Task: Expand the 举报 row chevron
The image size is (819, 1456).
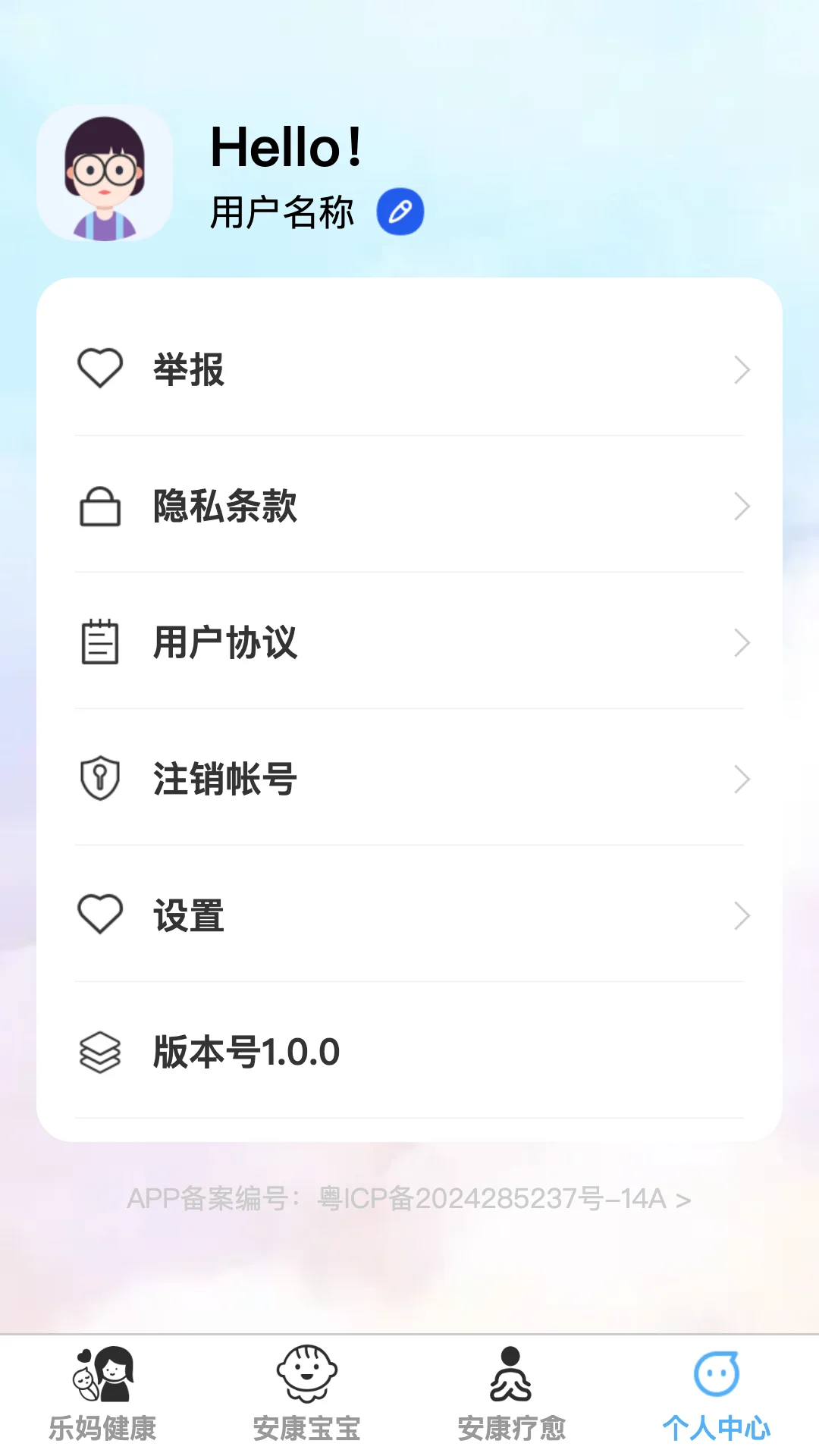Action: [741, 369]
